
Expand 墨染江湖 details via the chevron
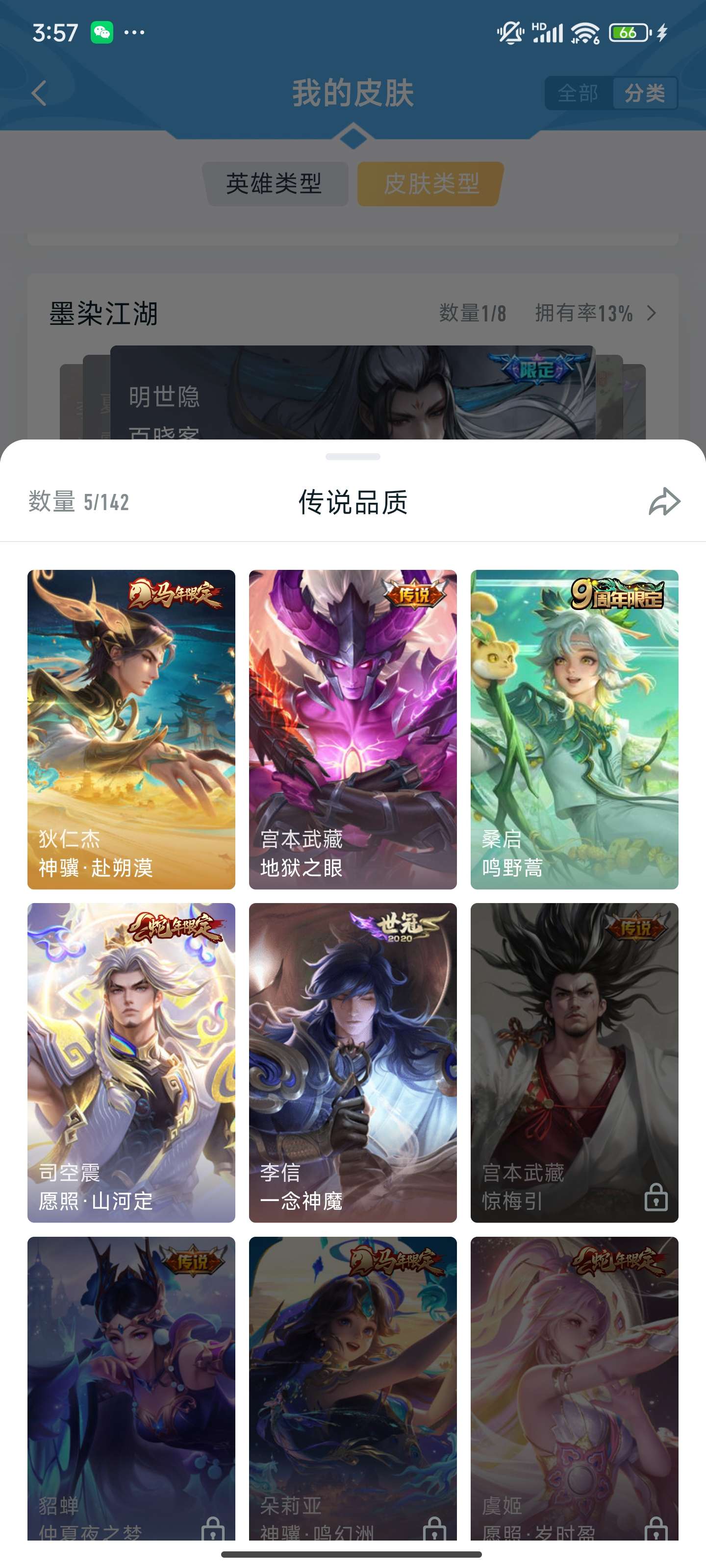click(651, 314)
